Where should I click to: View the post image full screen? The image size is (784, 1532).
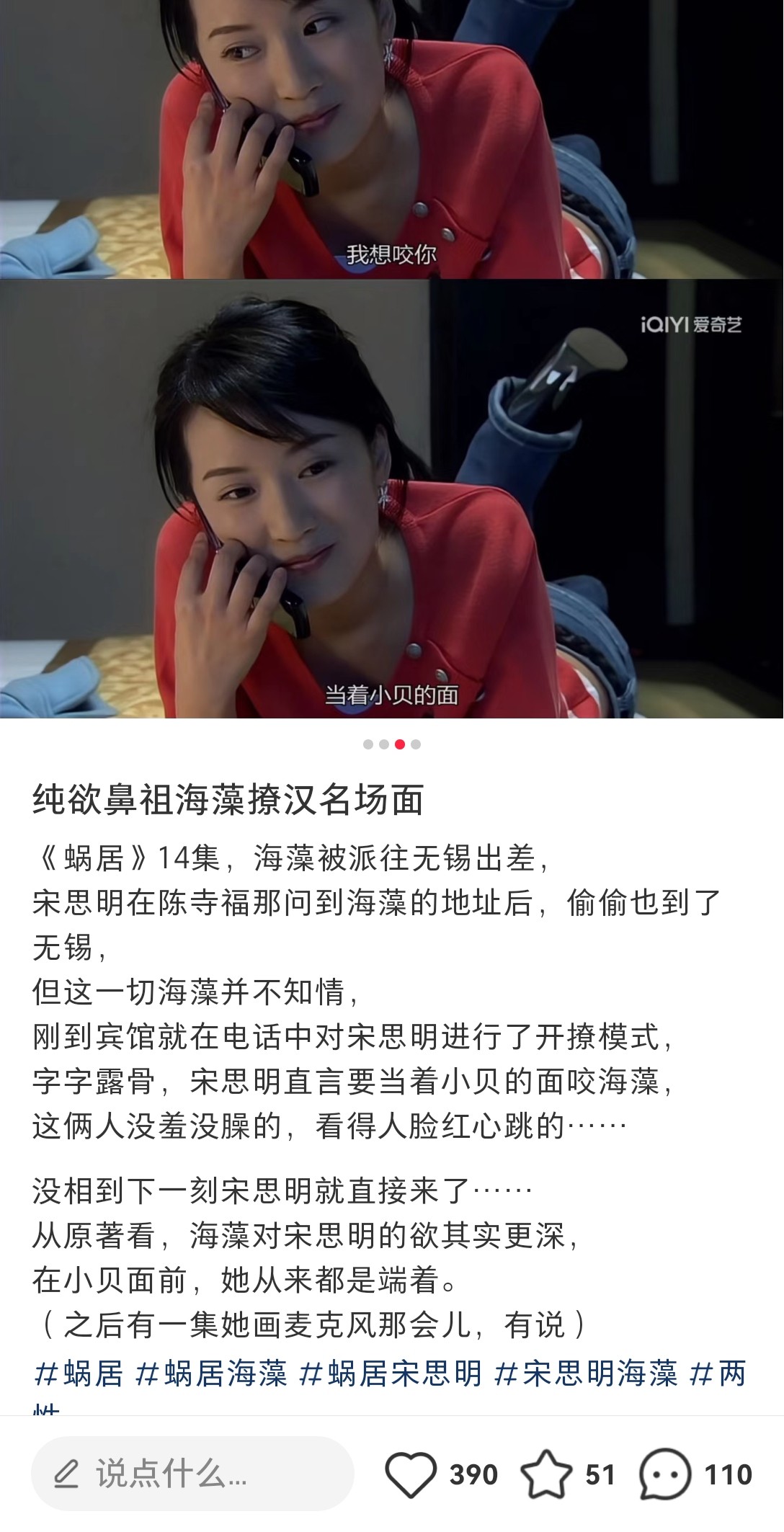tap(391, 360)
